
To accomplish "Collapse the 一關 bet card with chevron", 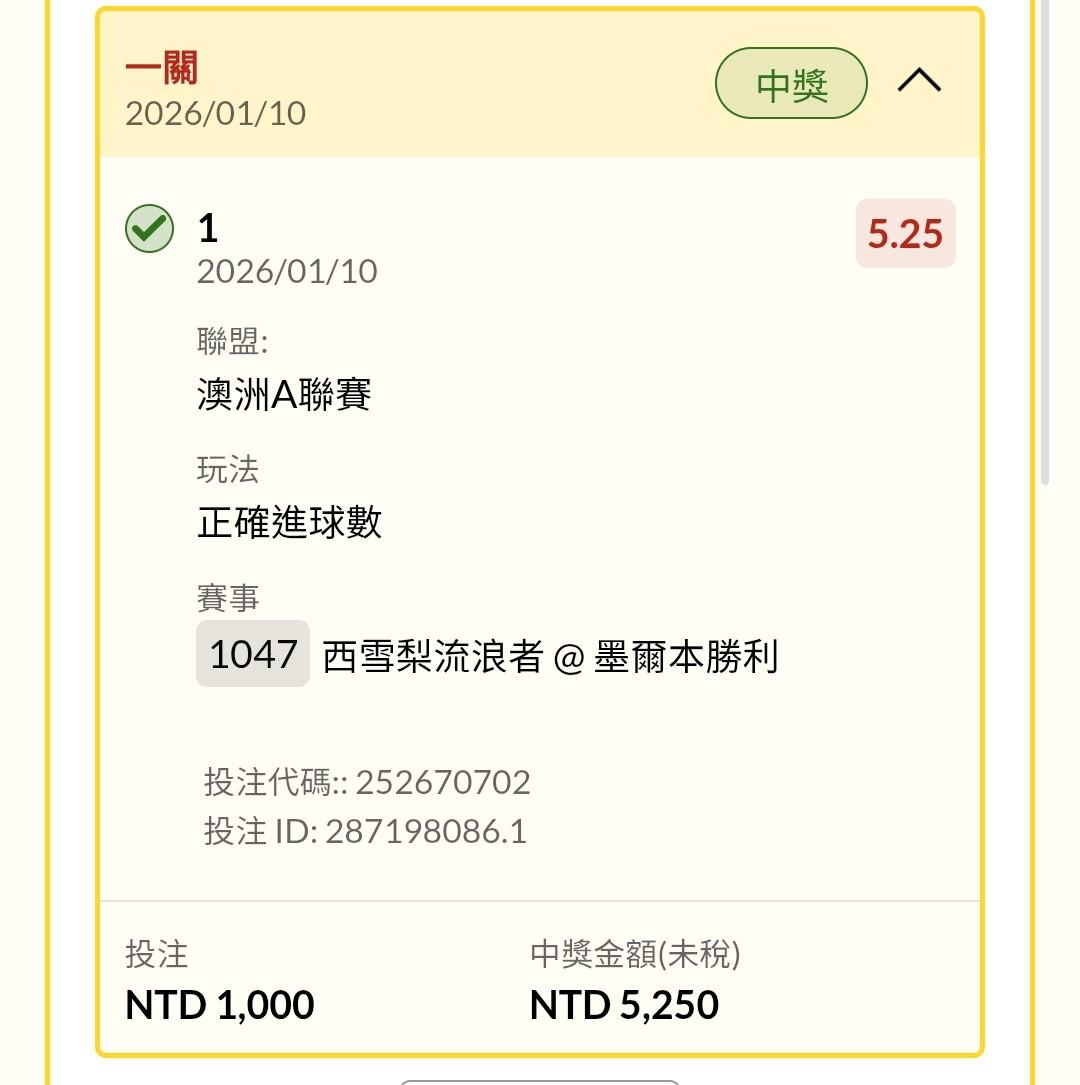I will click(919, 80).
